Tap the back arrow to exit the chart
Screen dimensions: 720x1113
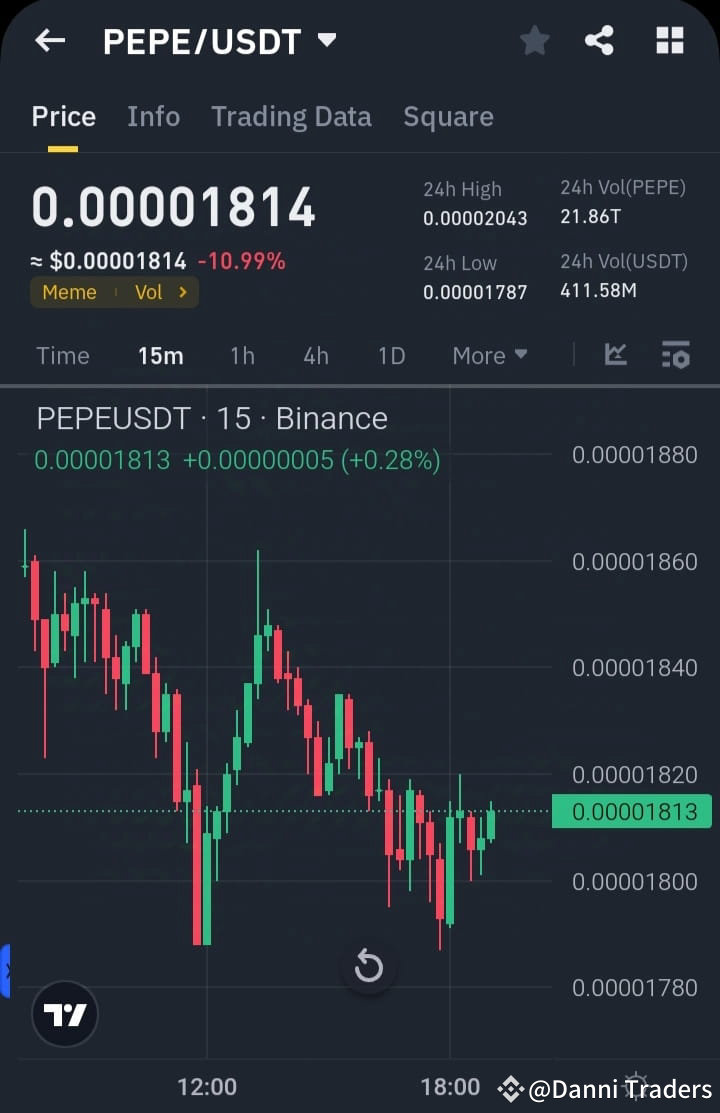48,40
